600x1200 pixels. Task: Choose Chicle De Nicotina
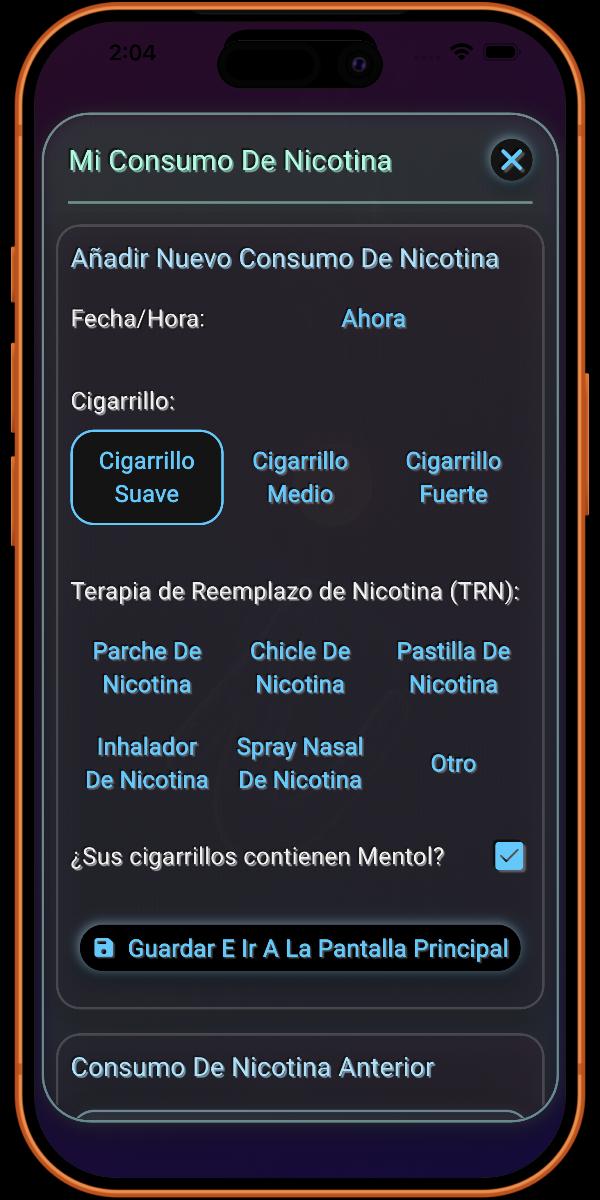[x=300, y=667]
